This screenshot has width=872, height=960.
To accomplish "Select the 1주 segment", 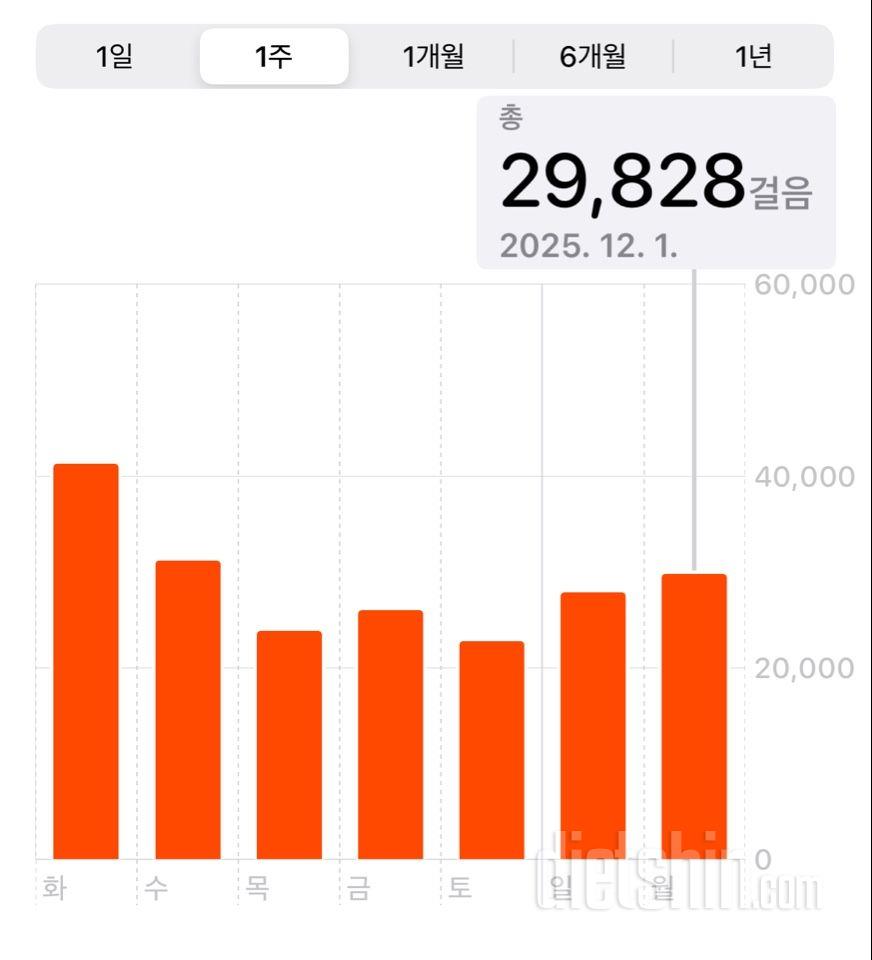I will (274, 56).
